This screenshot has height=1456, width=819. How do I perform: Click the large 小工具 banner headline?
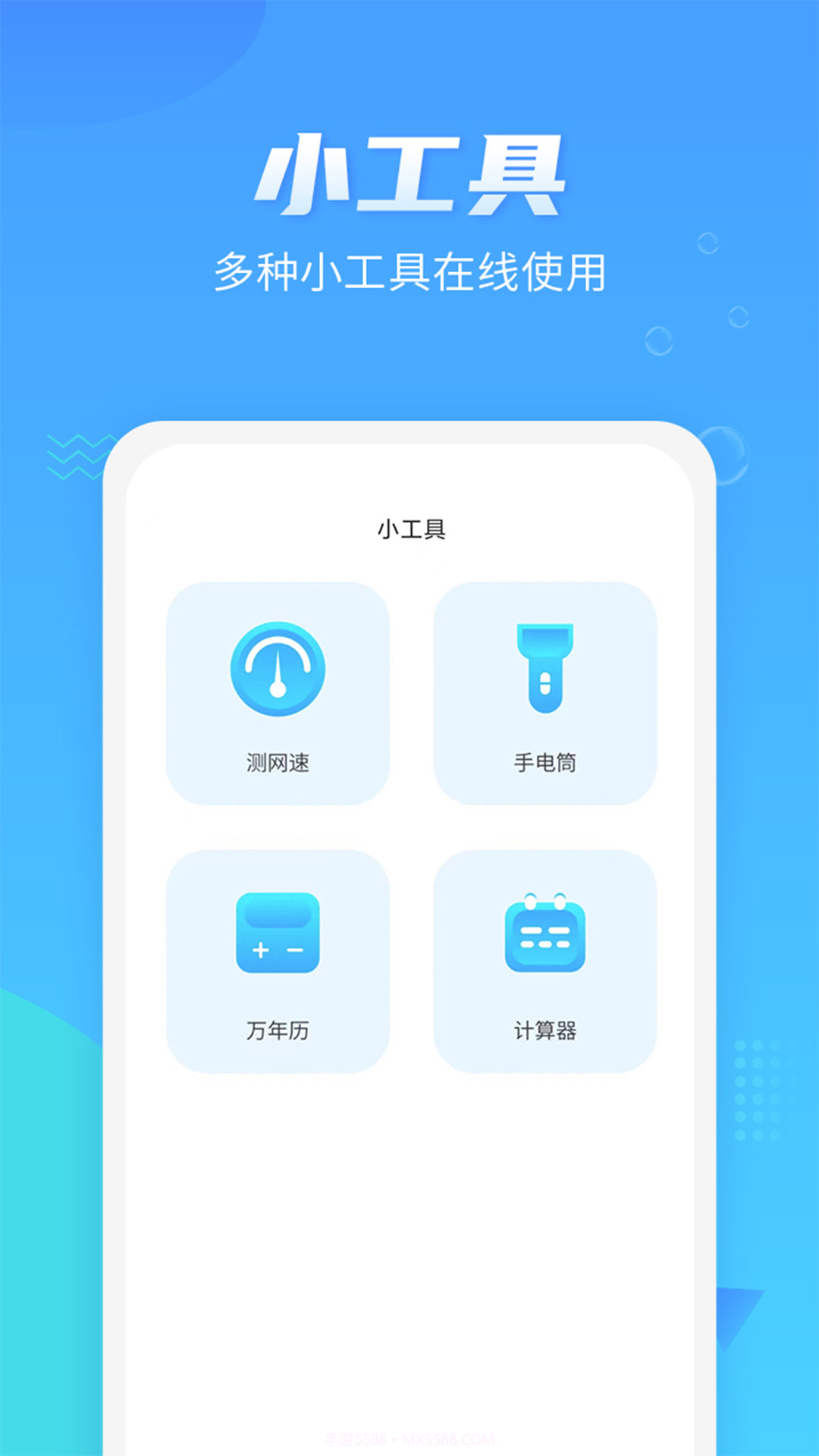pos(409,174)
